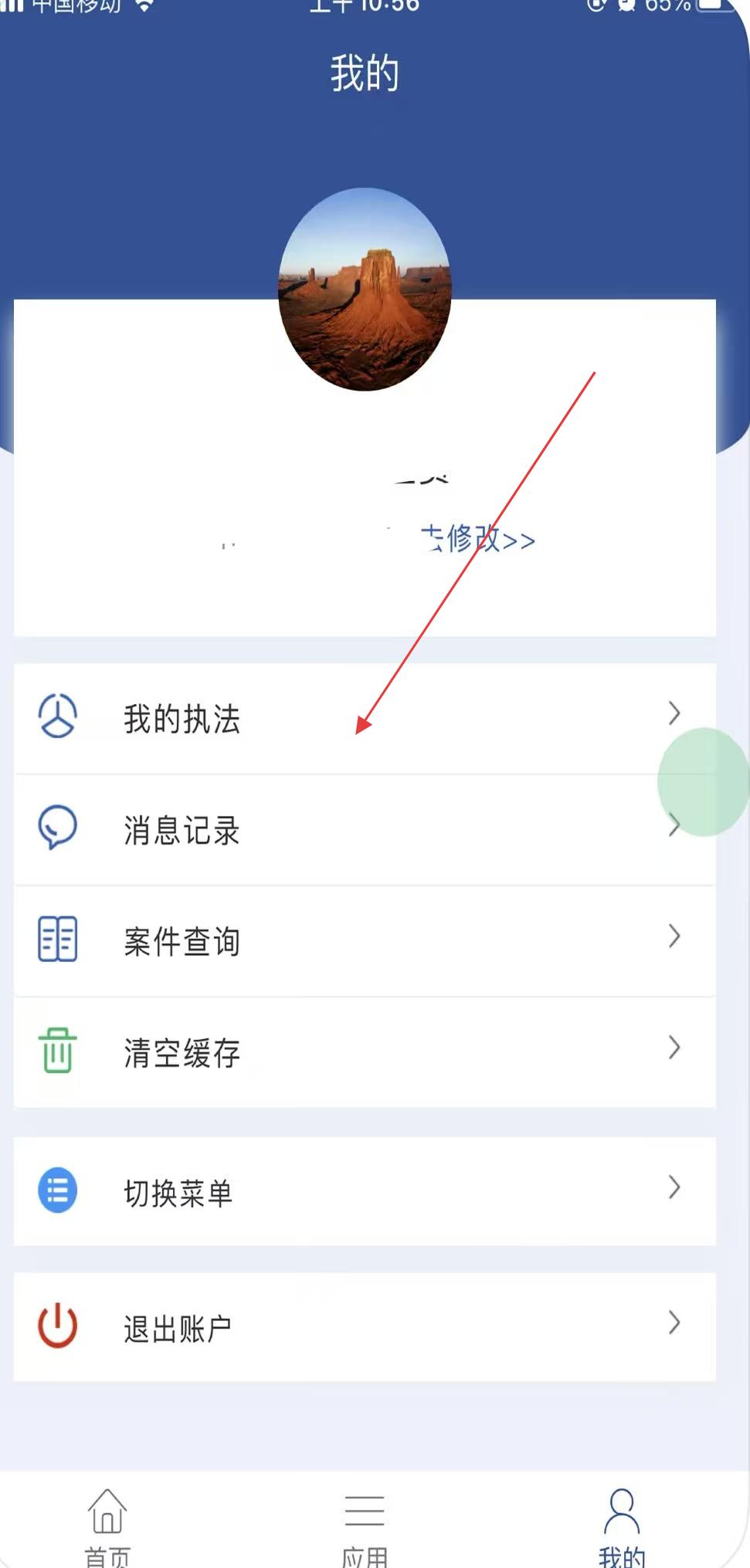This screenshot has width=750, height=1568.
Task: Open 案件查询 case lookup
Action: pos(365,940)
